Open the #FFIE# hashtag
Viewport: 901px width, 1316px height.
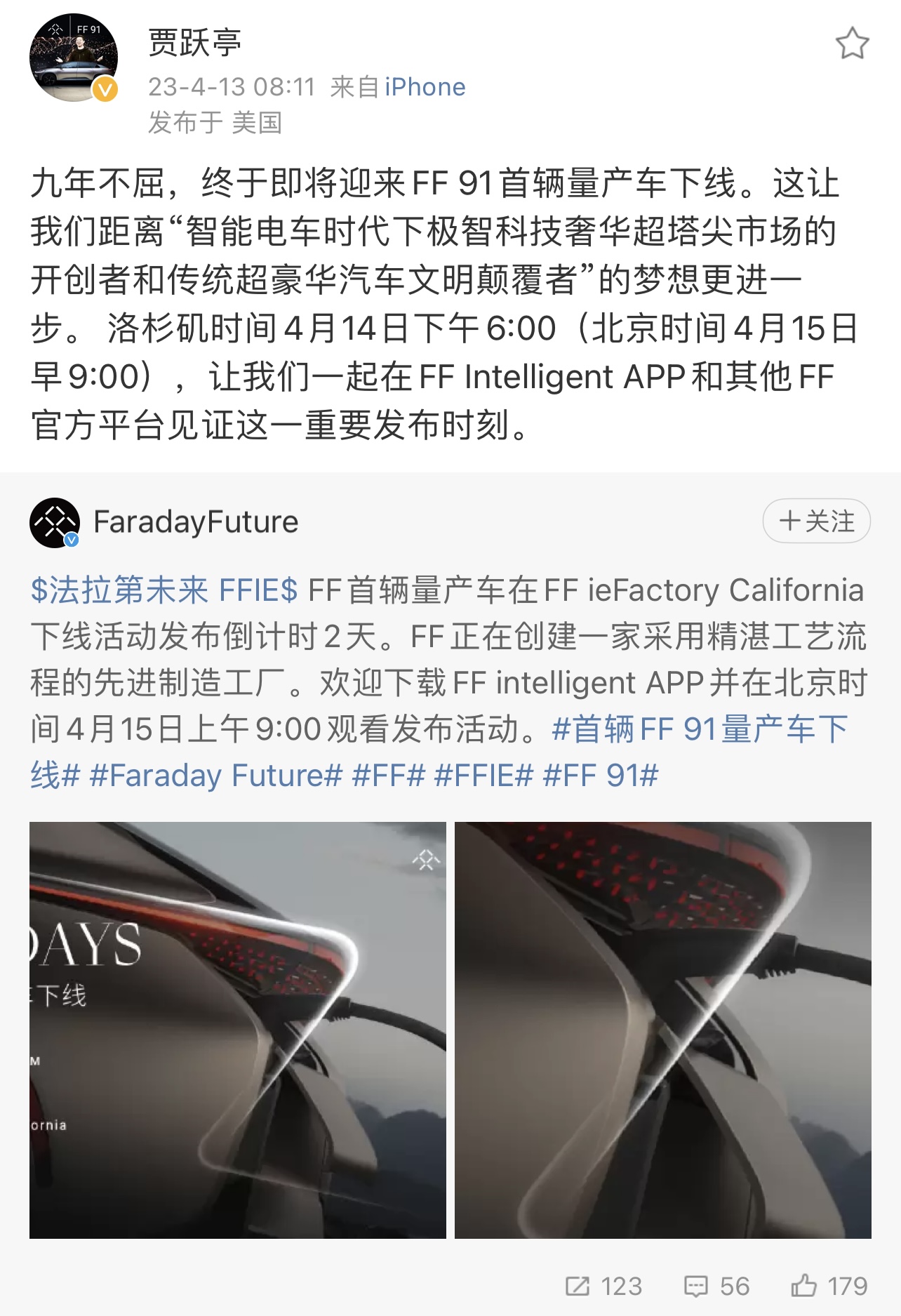tap(484, 776)
